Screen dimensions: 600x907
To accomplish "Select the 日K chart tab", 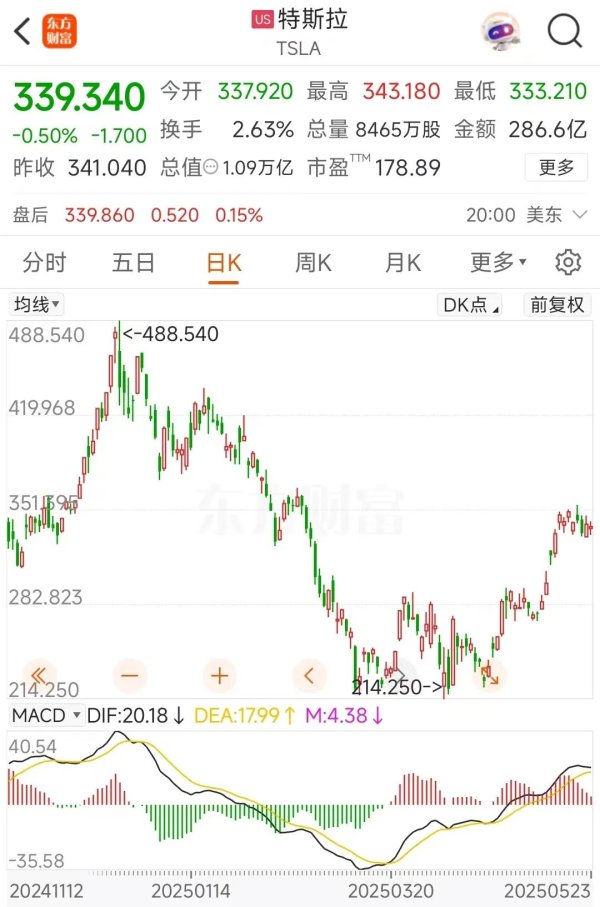I will pyautogui.click(x=223, y=262).
